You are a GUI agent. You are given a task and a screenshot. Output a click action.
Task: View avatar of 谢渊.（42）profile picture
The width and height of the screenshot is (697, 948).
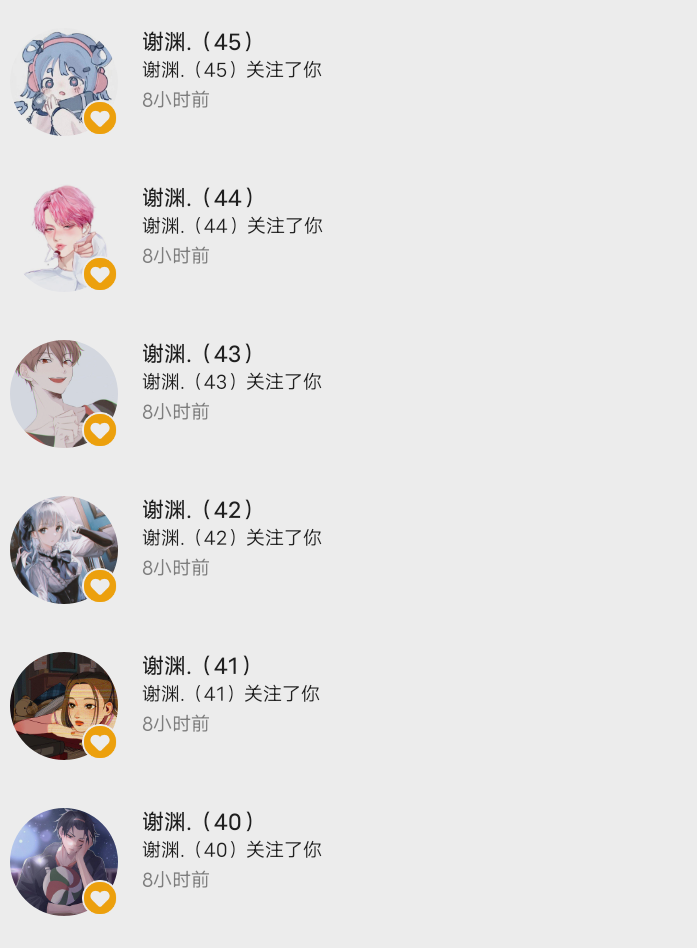click(x=63, y=550)
